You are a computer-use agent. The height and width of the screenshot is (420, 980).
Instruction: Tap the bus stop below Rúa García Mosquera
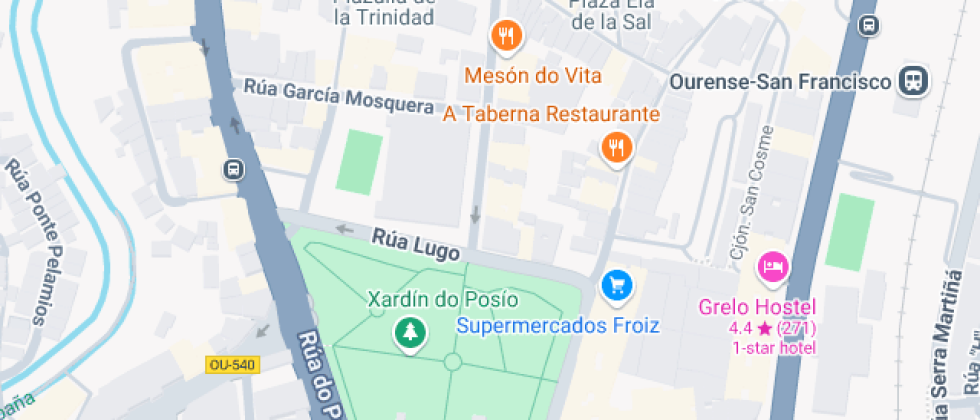234,169
